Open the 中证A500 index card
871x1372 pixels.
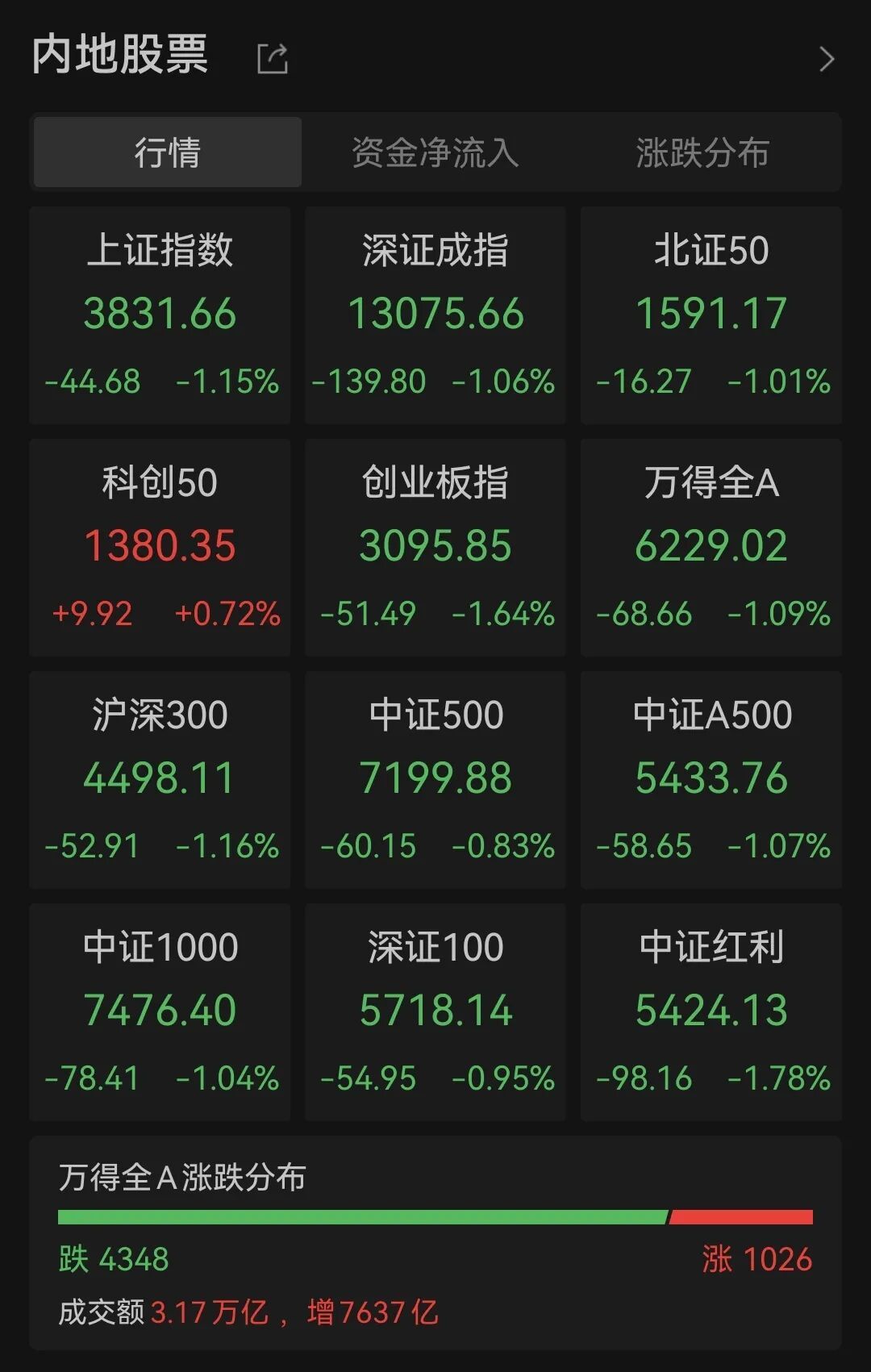(x=711, y=776)
